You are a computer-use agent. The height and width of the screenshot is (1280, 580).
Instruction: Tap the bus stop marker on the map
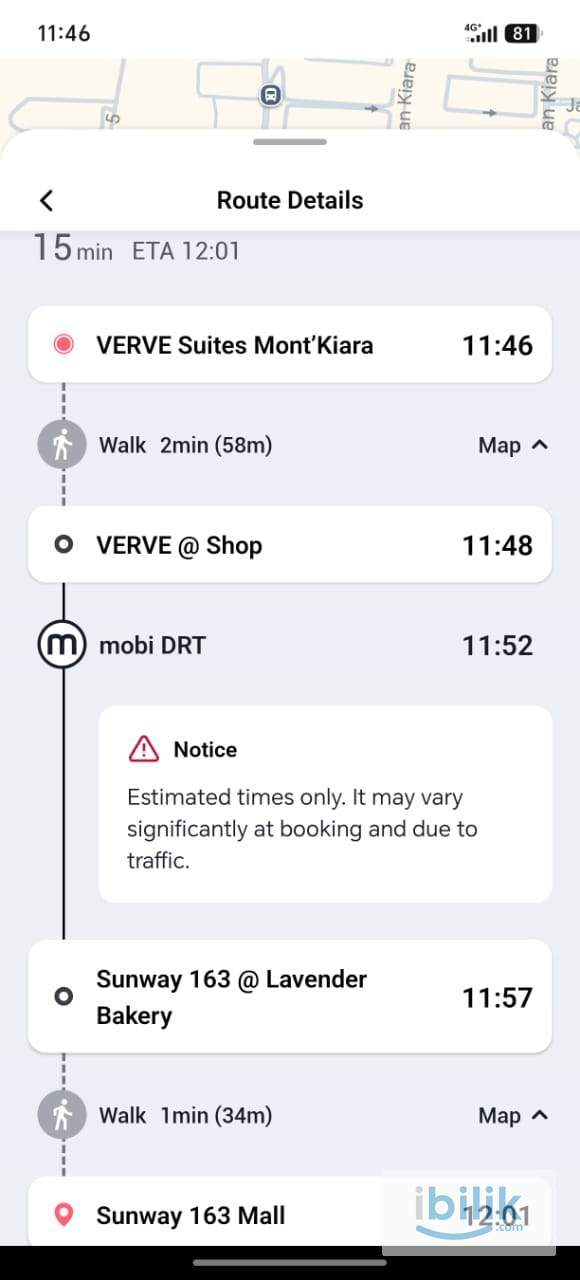(x=270, y=95)
